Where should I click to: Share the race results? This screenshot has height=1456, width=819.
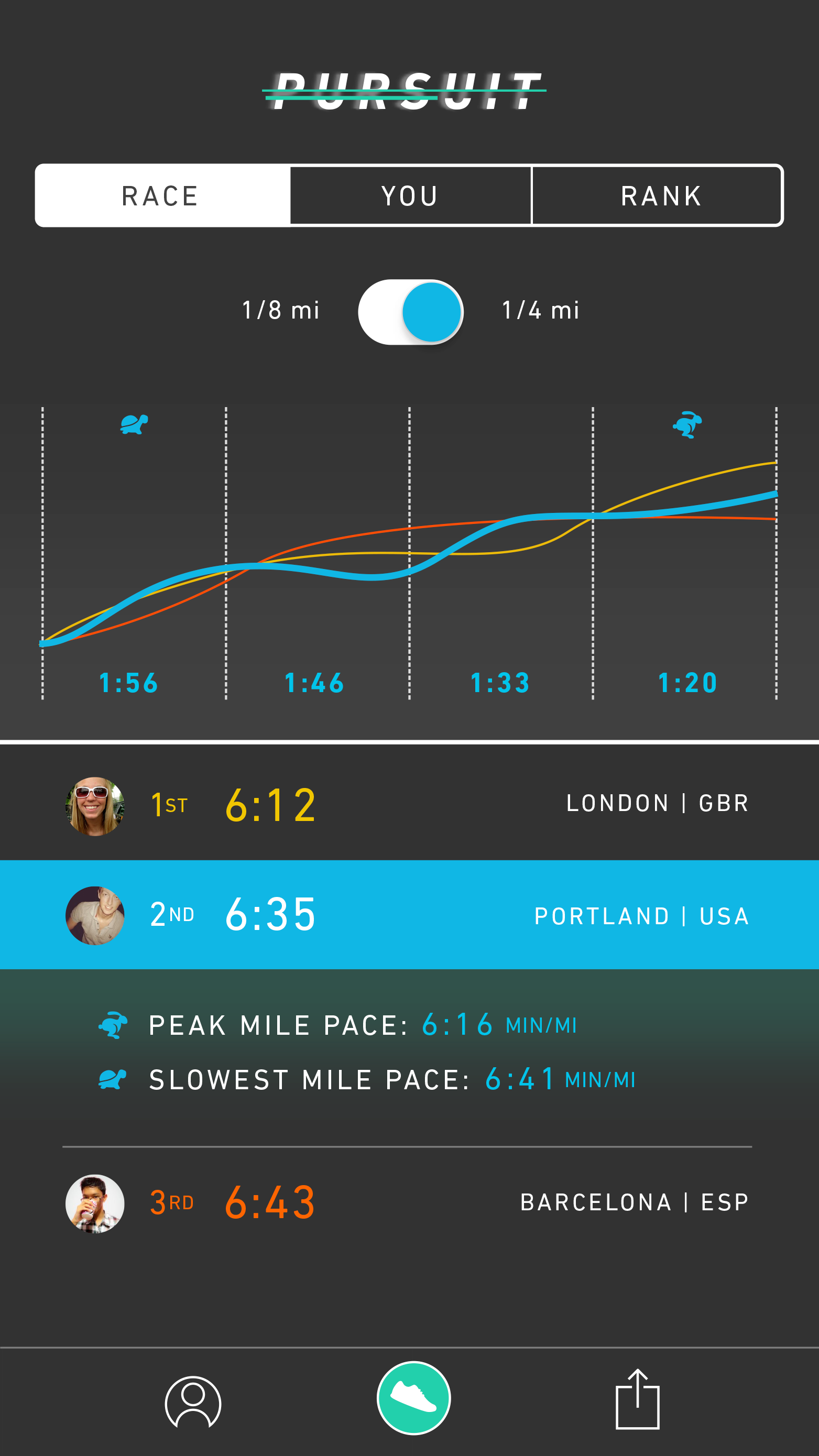tap(637, 1399)
